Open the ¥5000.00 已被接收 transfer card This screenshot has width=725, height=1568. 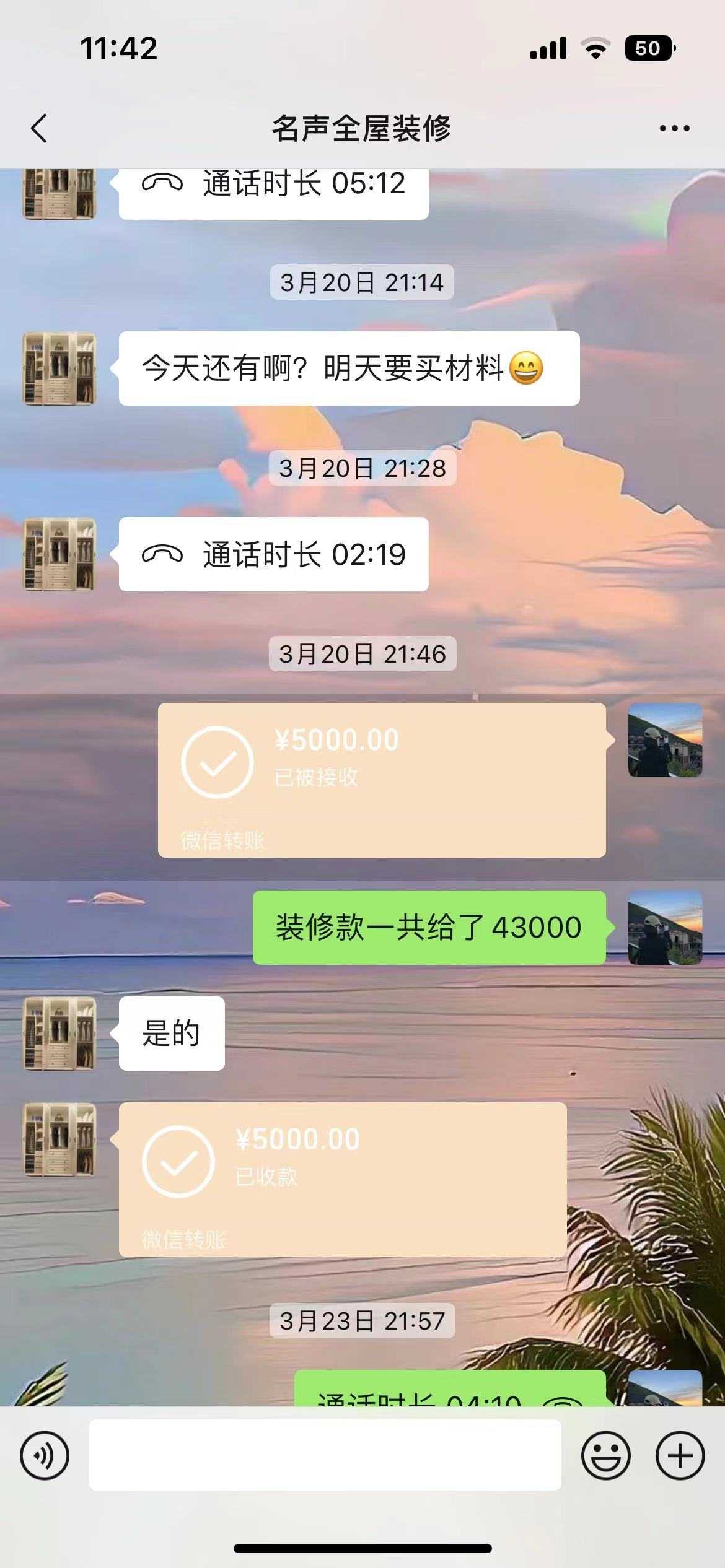pos(381,779)
